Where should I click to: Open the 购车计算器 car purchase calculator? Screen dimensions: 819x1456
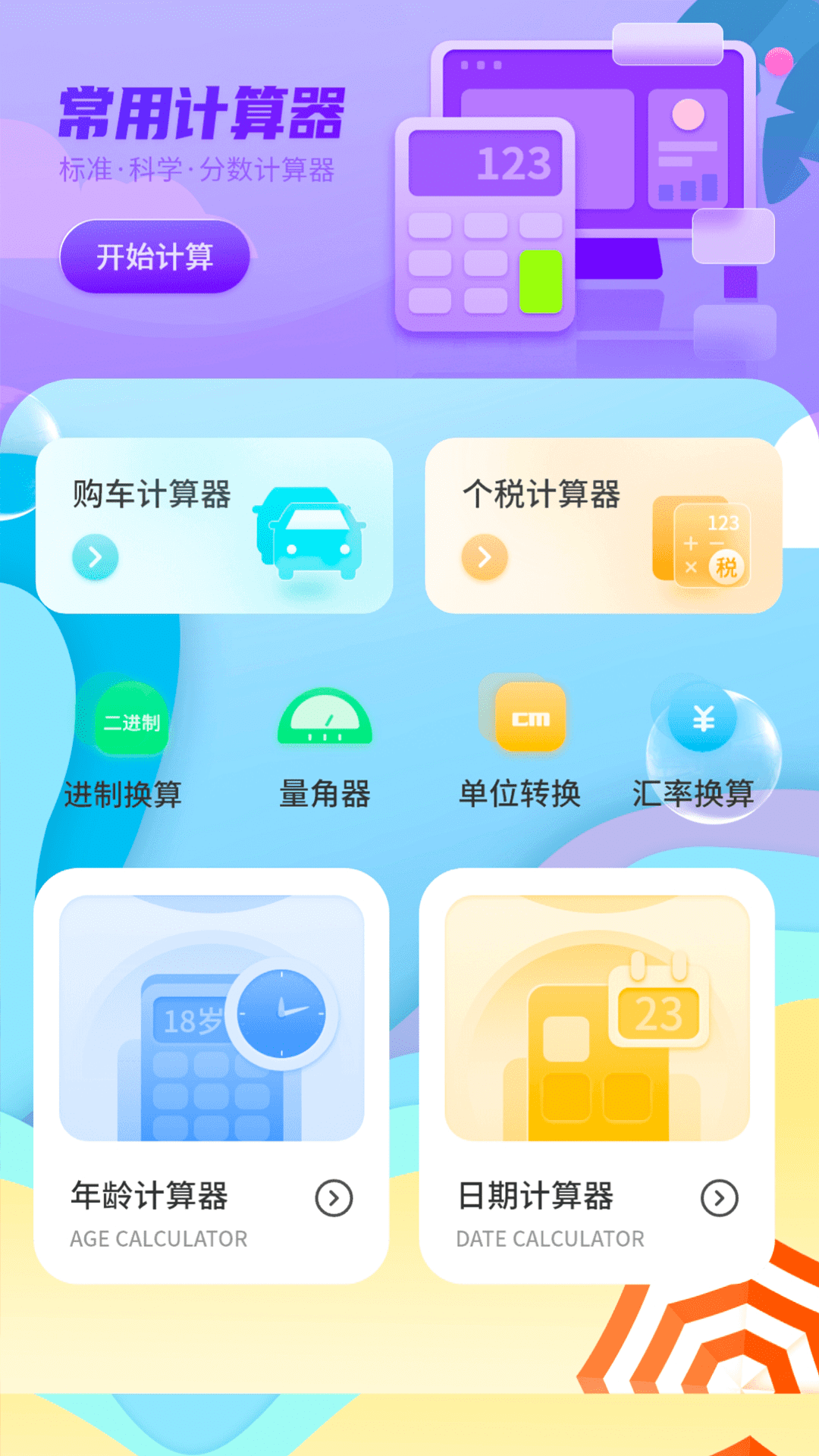click(216, 523)
